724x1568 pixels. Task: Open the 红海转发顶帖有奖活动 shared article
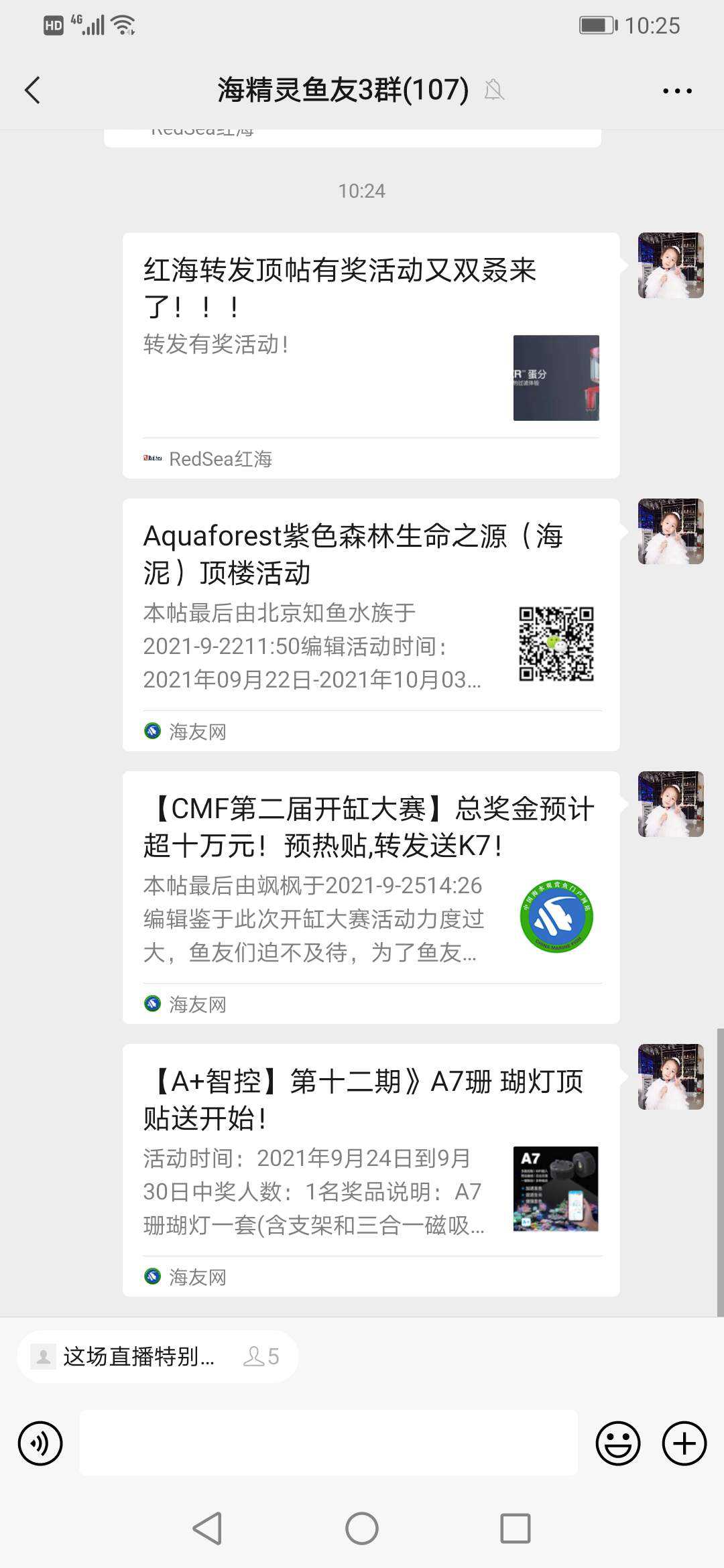370,355
